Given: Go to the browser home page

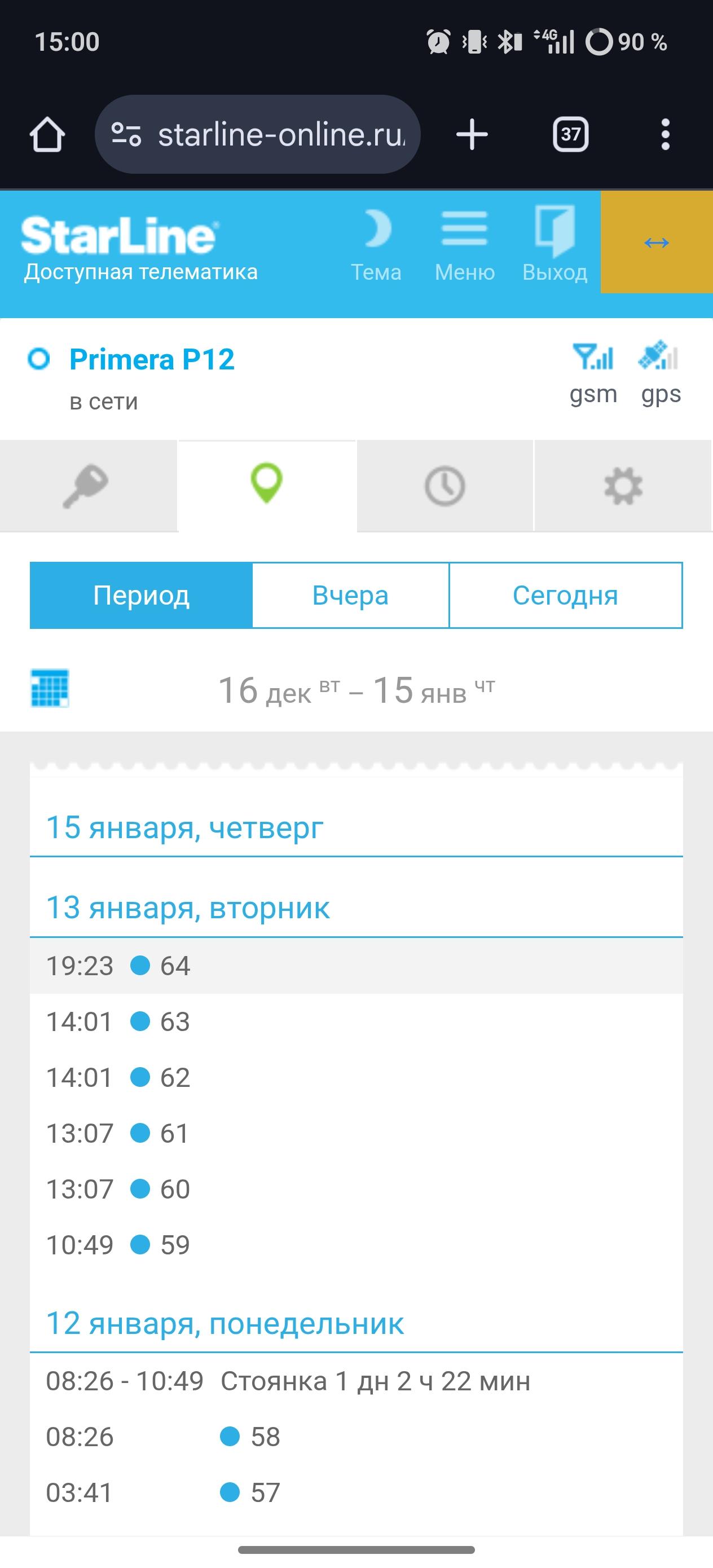Looking at the screenshot, I should (x=47, y=134).
